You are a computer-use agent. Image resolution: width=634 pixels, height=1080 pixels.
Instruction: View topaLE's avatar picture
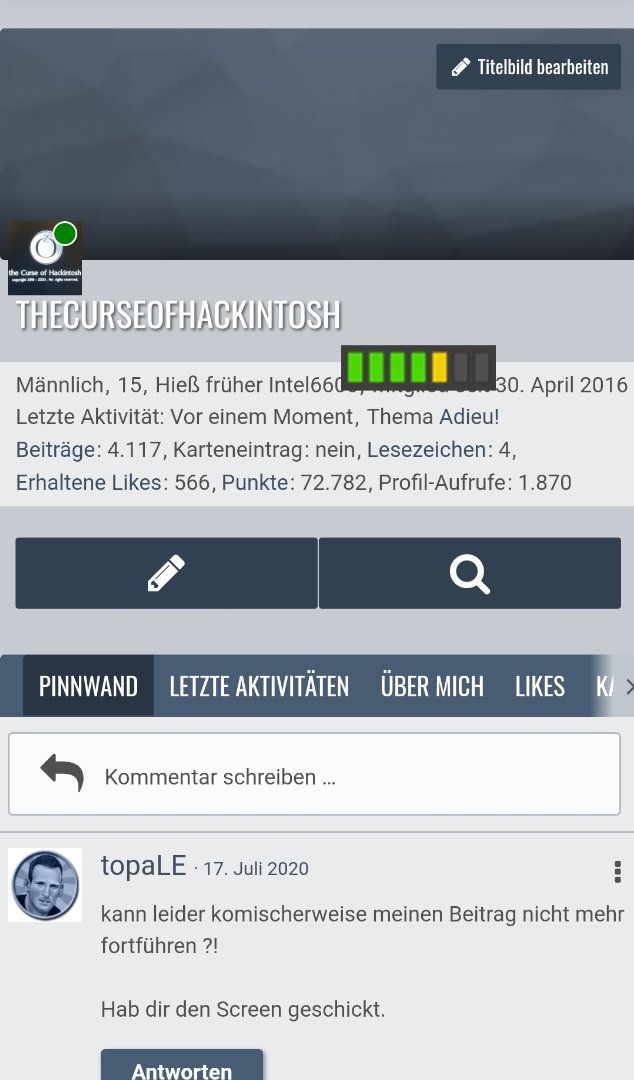click(x=45, y=885)
